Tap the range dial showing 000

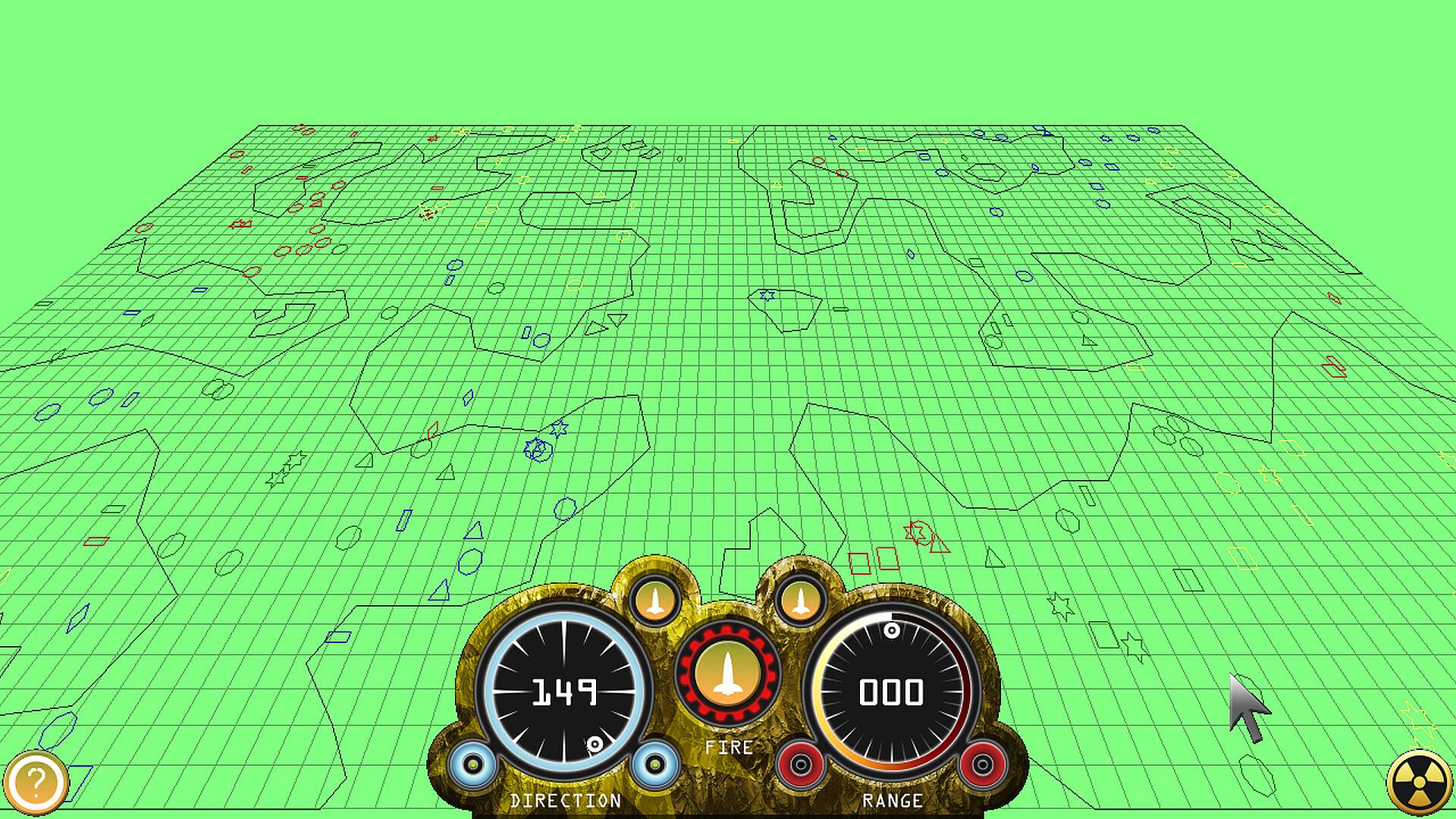click(892, 692)
